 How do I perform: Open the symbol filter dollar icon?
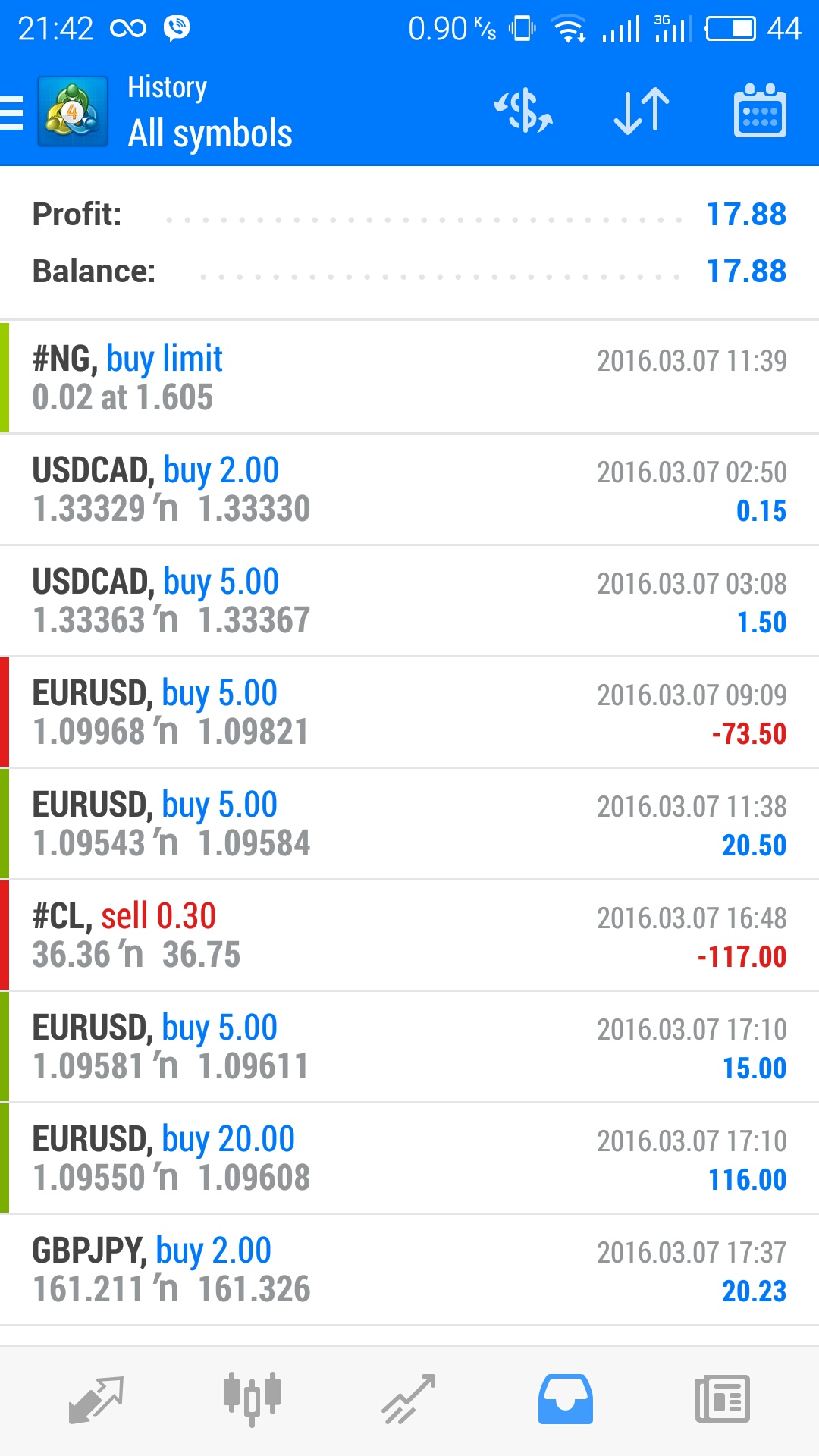click(523, 111)
